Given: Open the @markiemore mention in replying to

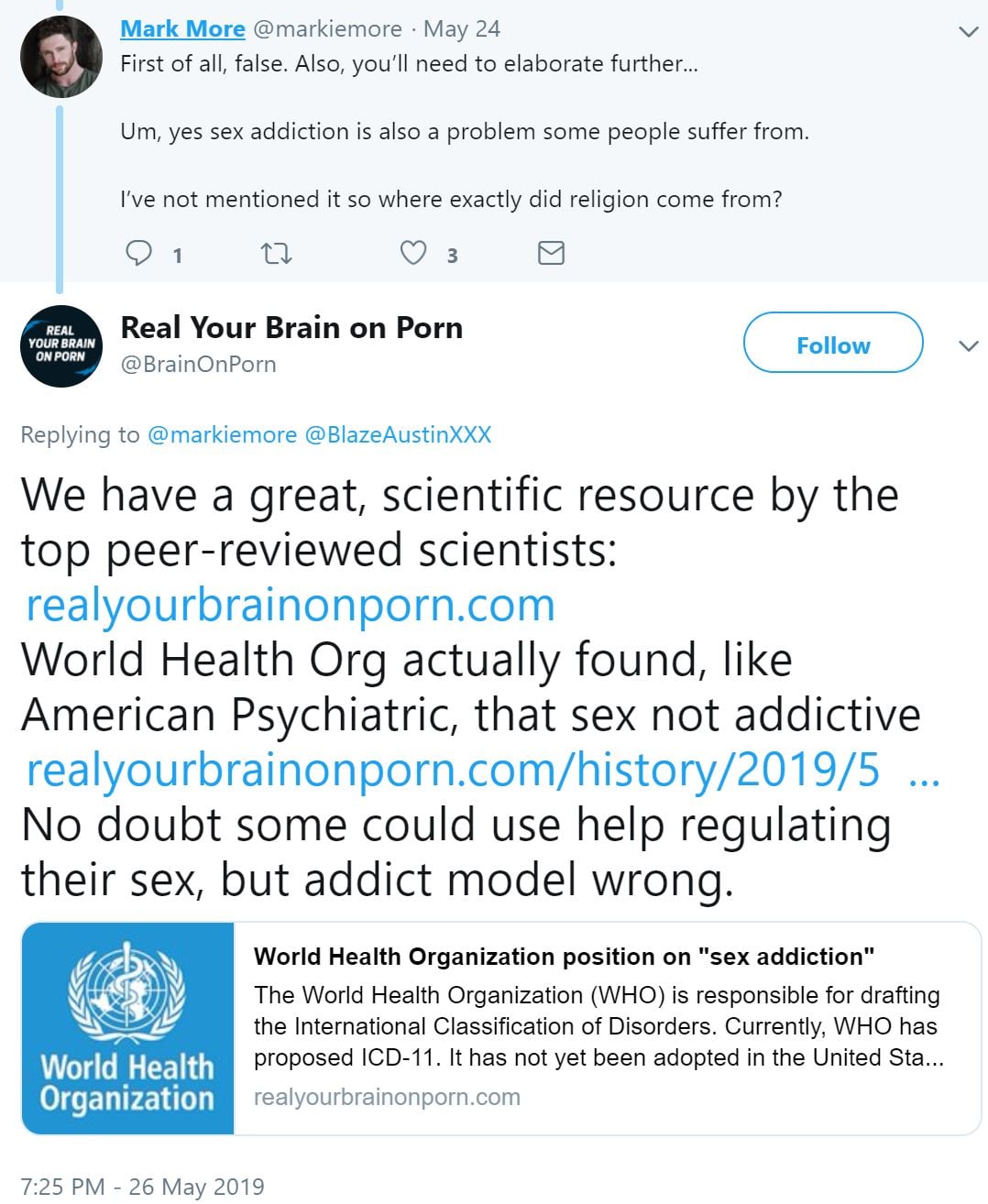Looking at the screenshot, I should (222, 434).
